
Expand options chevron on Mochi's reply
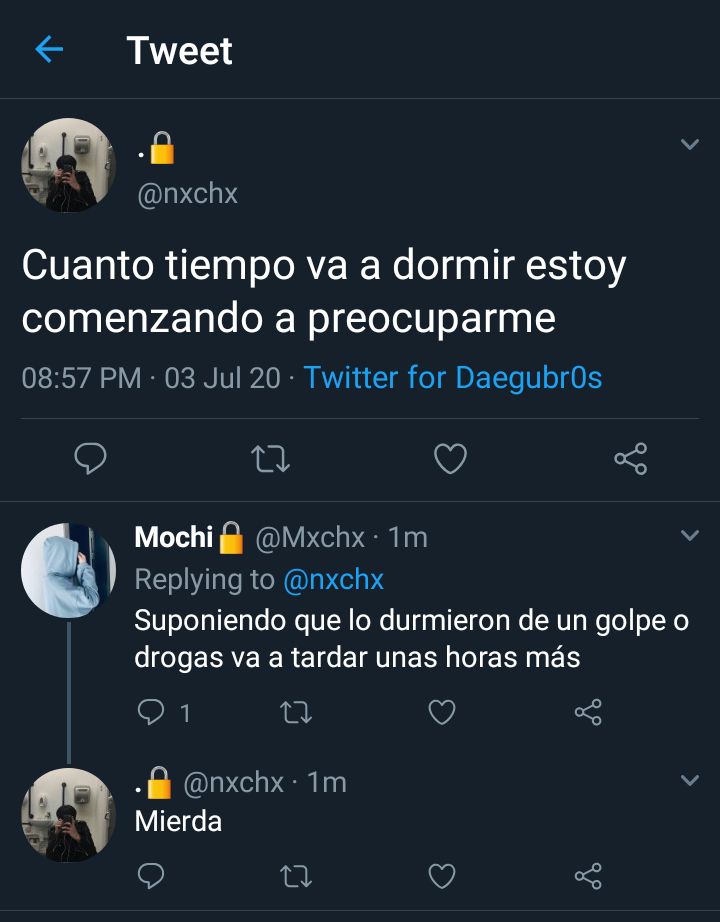pyautogui.click(x=689, y=536)
